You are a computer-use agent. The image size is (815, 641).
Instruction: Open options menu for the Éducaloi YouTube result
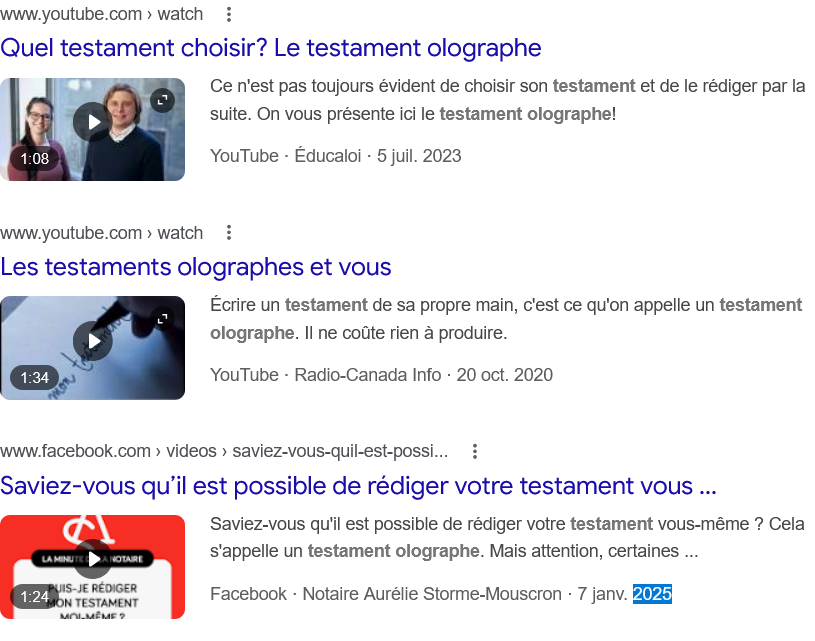tap(229, 15)
